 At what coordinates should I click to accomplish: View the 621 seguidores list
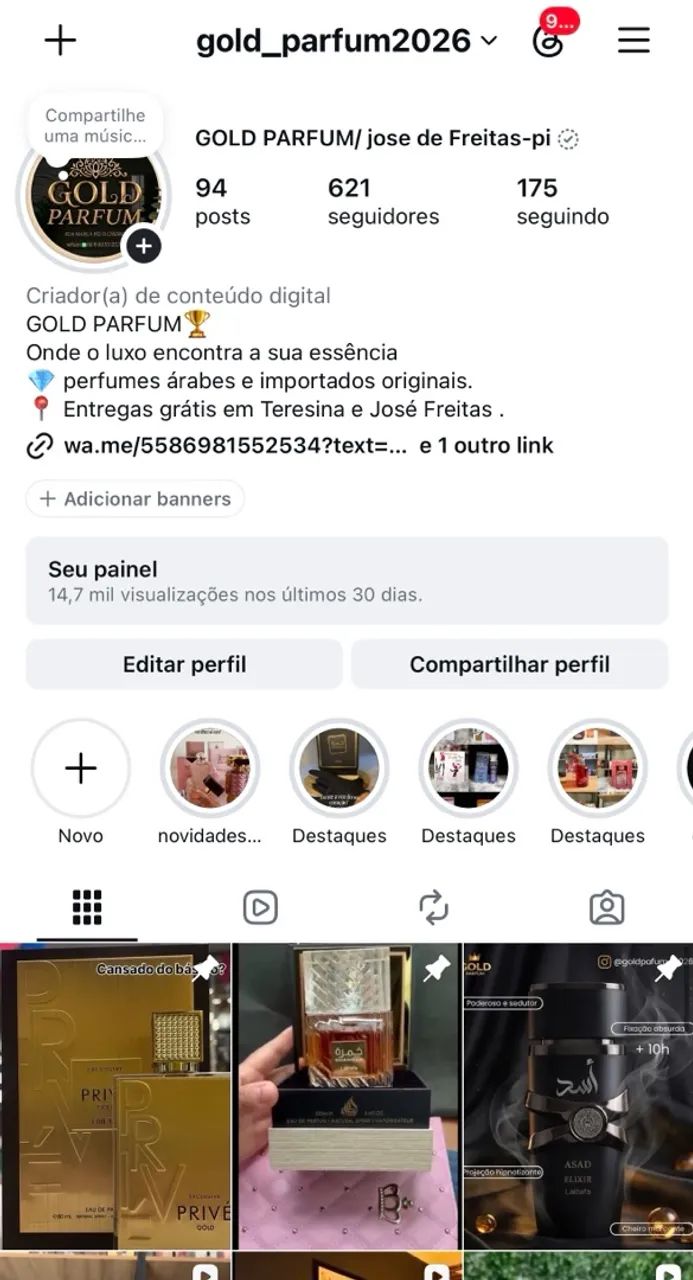point(383,201)
